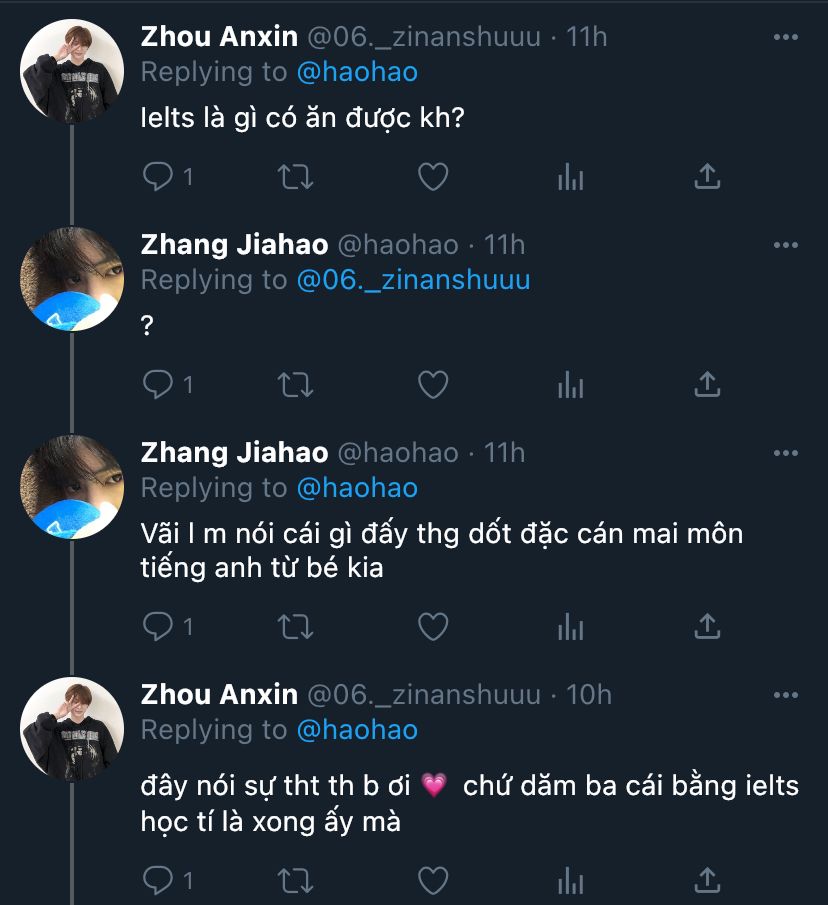Open Zhang Jiahao's avatar on the "?" tweet
828x905 pixels.
click(72, 278)
